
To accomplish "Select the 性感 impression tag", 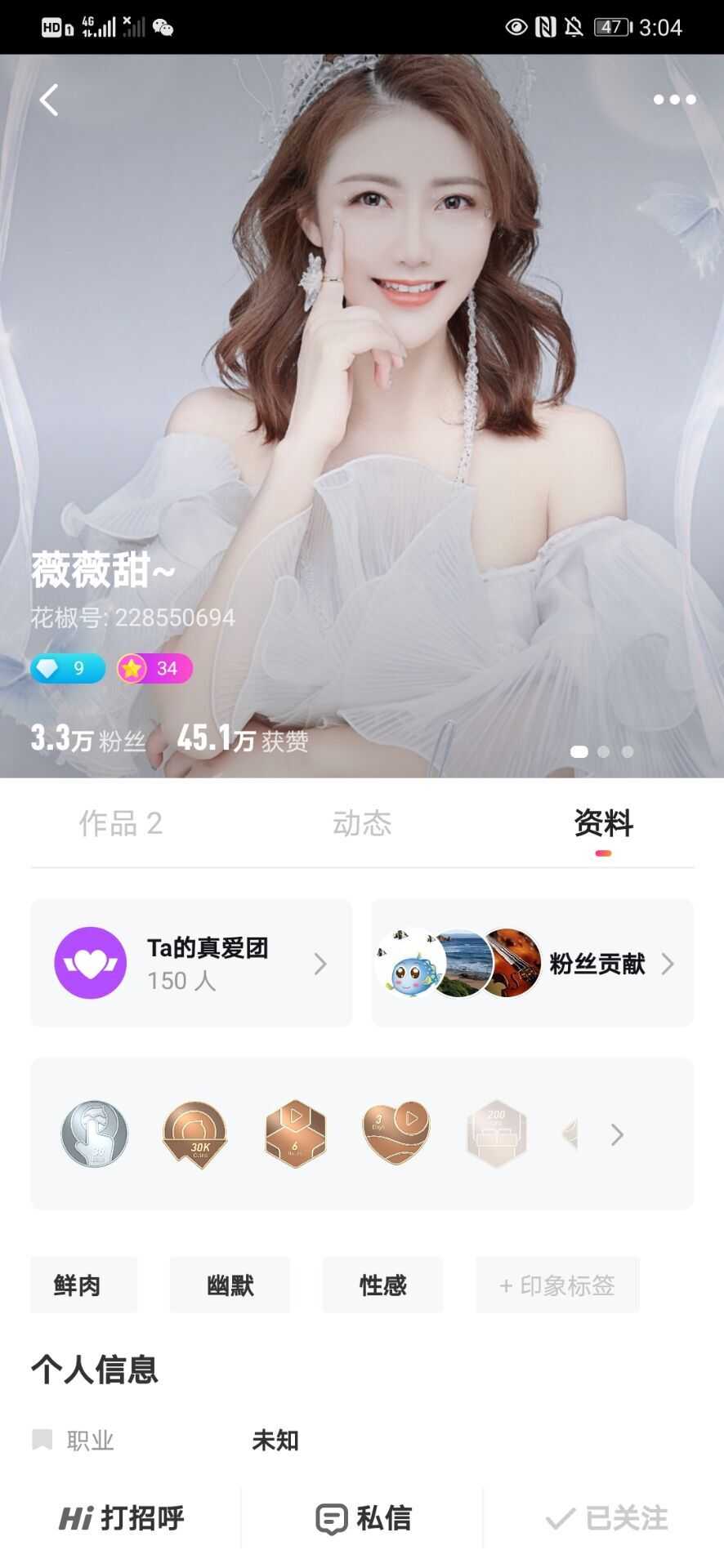I will point(382,1285).
